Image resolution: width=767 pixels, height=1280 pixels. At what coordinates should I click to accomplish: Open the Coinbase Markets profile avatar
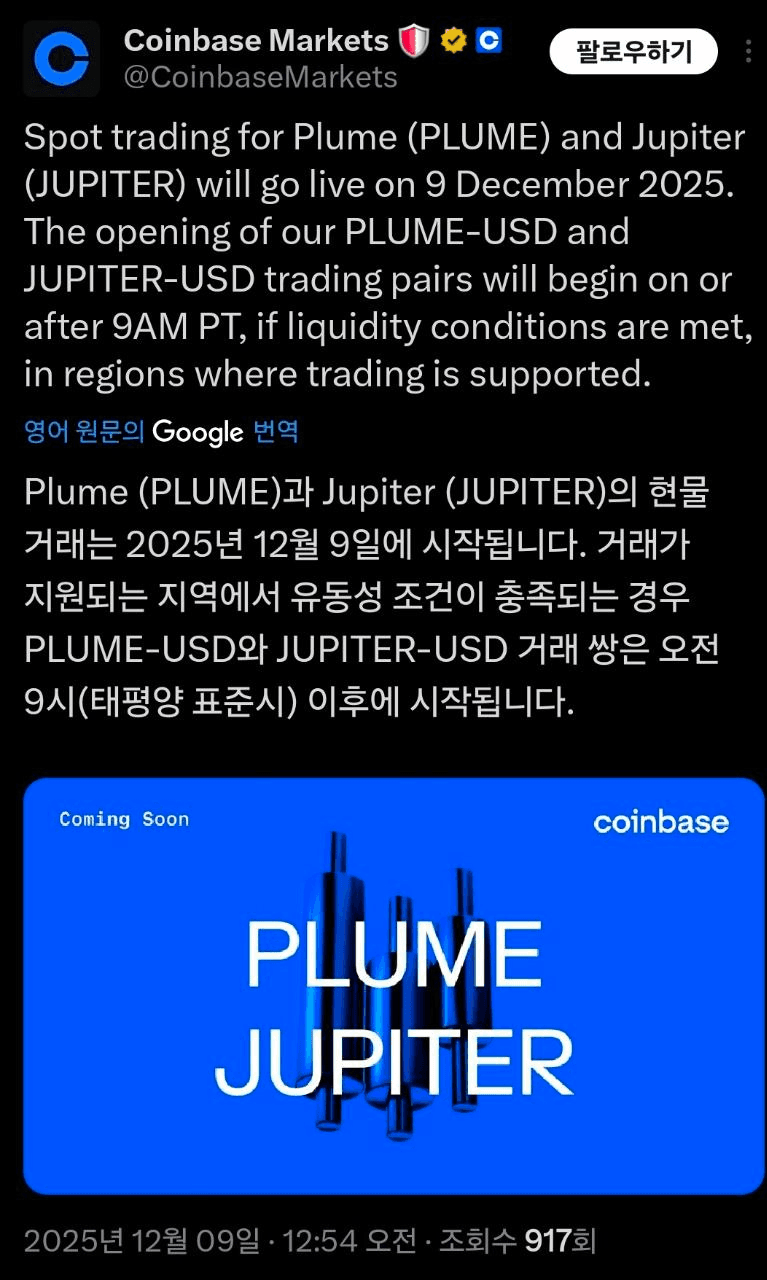pos(62,58)
